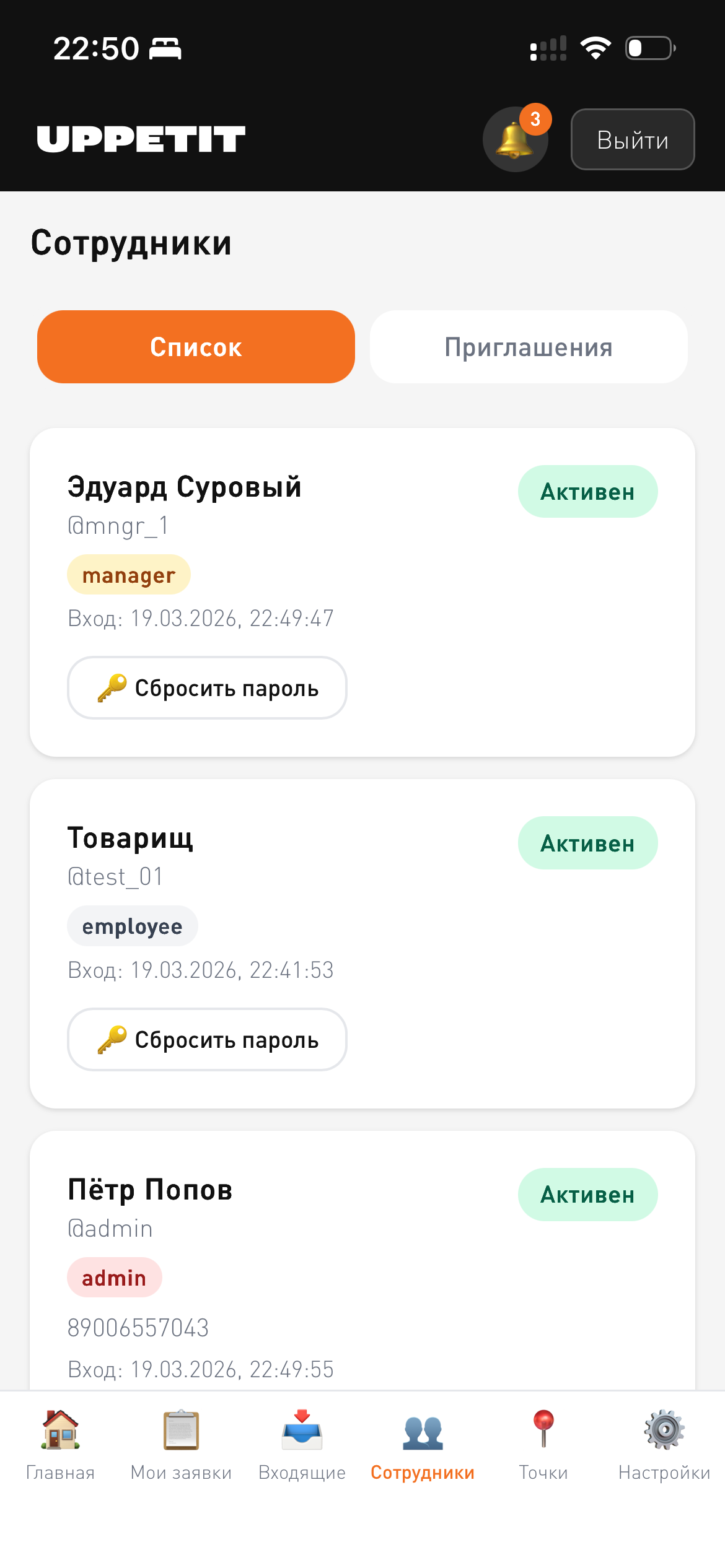Image resolution: width=725 pixels, height=1568 pixels.
Task: Click the username @test_01
Action: [x=115, y=876]
